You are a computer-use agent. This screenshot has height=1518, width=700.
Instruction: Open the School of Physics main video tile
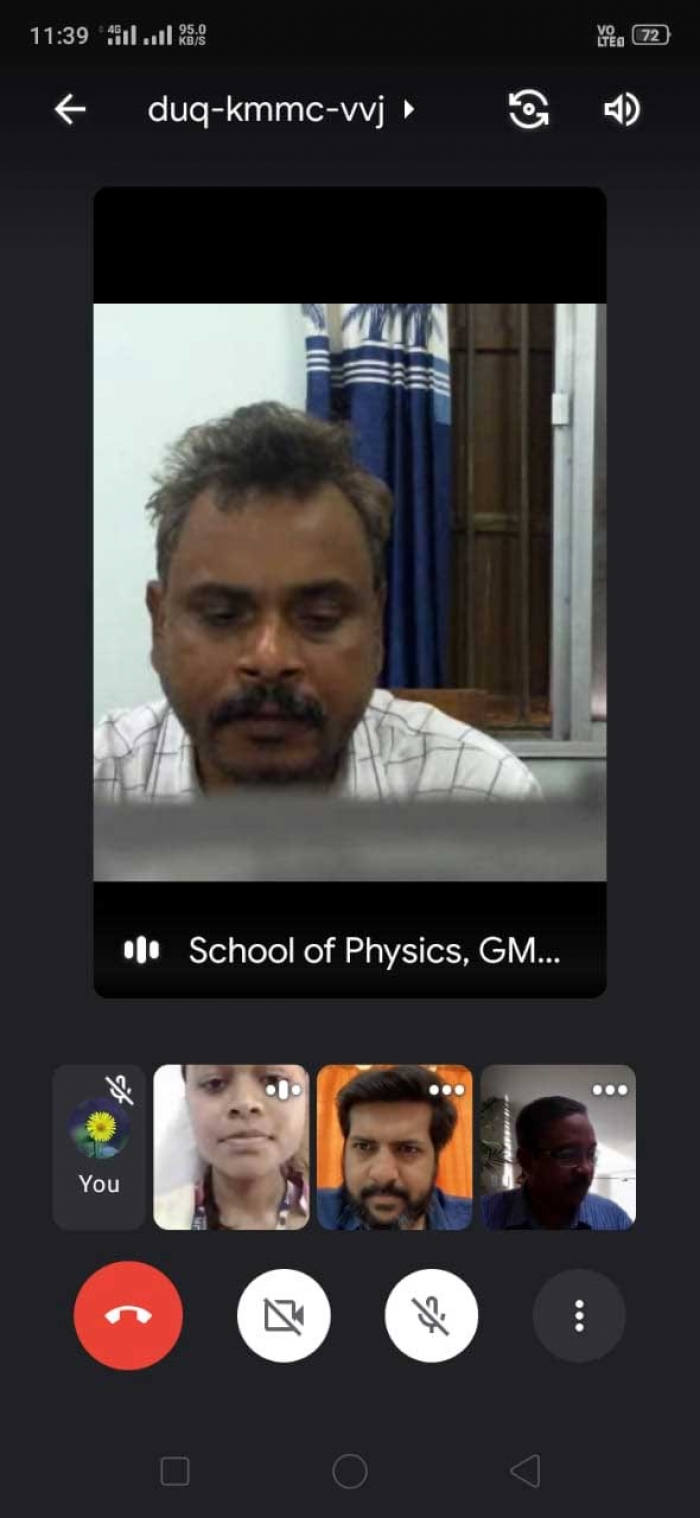(350, 592)
